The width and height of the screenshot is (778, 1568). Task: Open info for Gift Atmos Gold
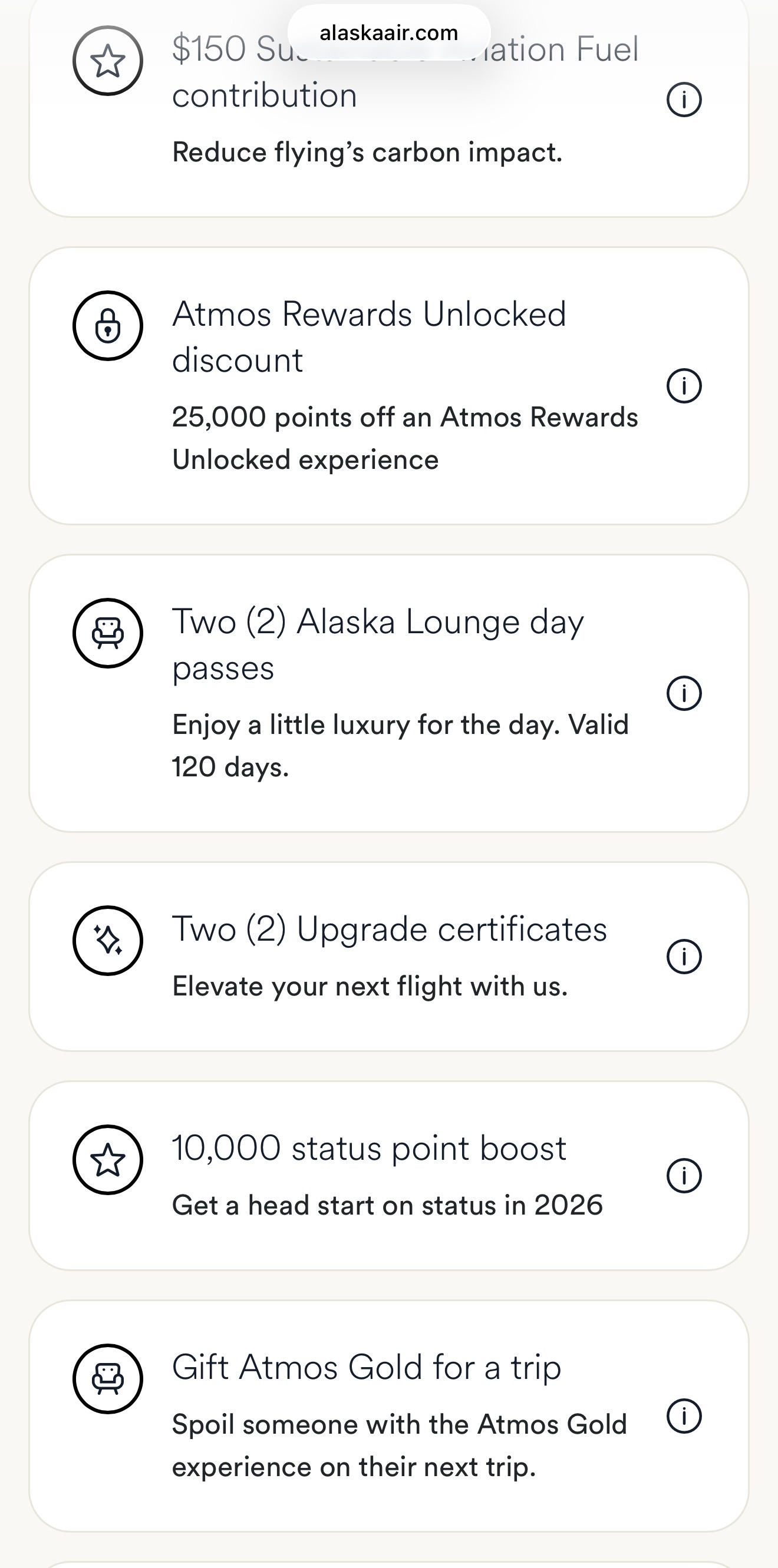684,1417
